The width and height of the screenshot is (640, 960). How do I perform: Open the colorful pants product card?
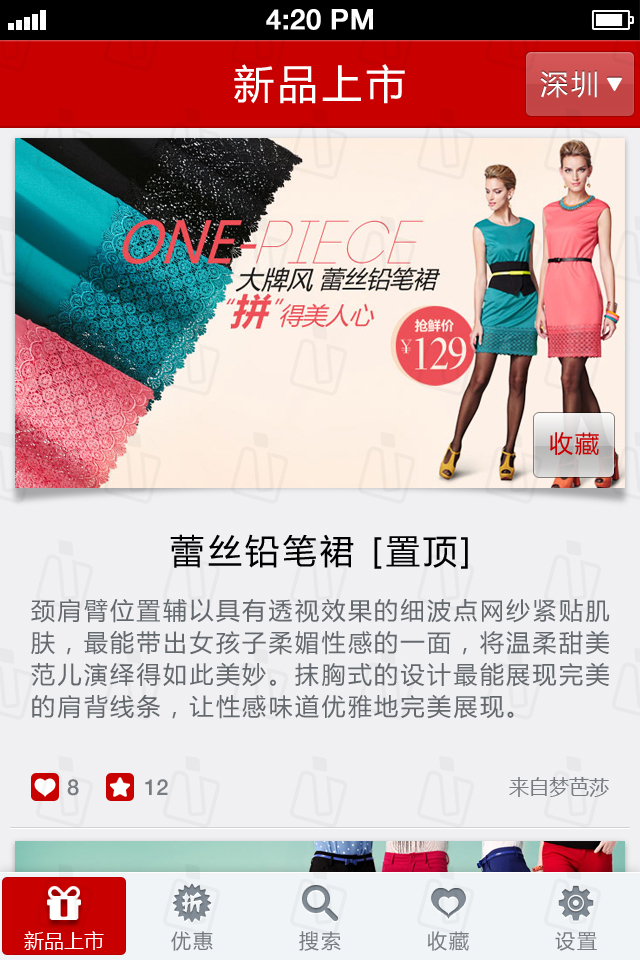[320, 856]
